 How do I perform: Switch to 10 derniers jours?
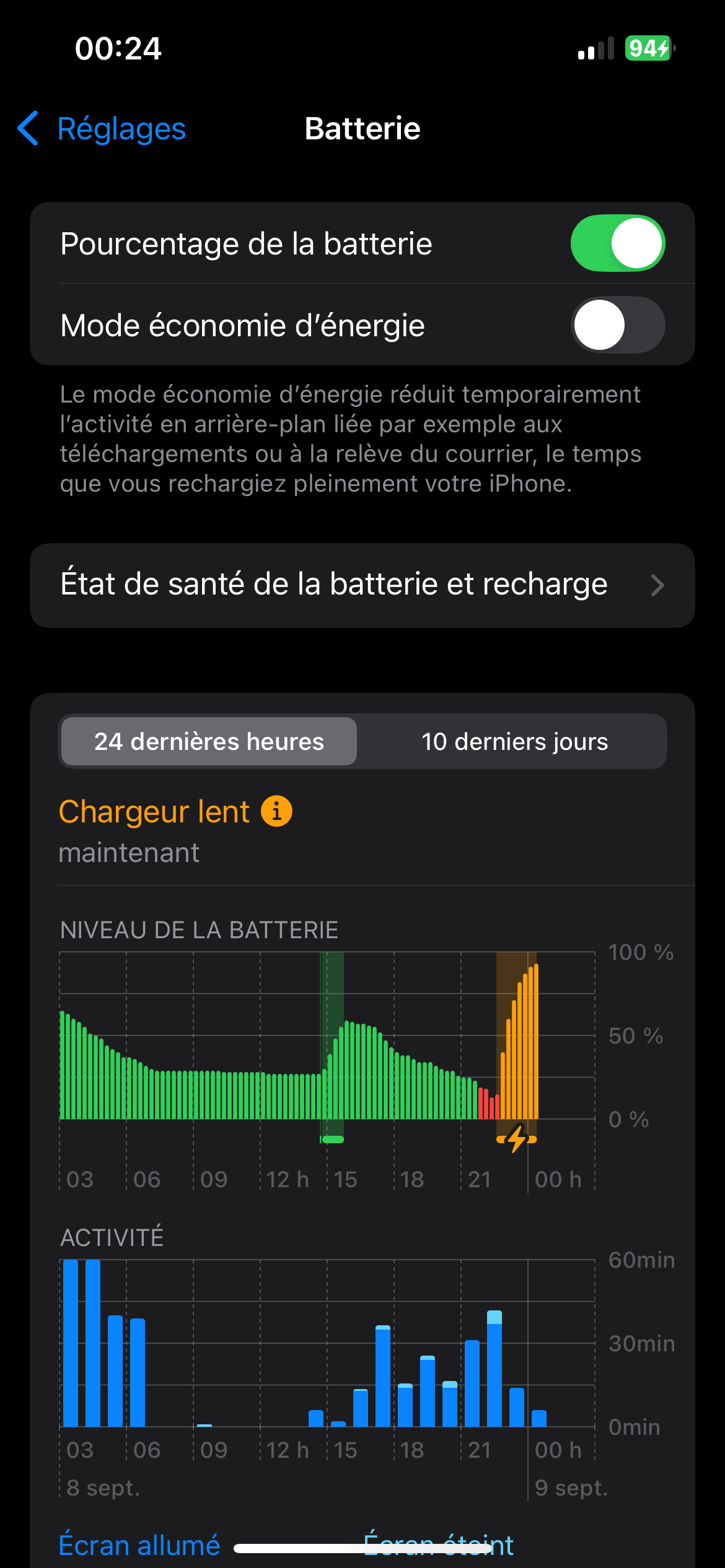(x=514, y=741)
